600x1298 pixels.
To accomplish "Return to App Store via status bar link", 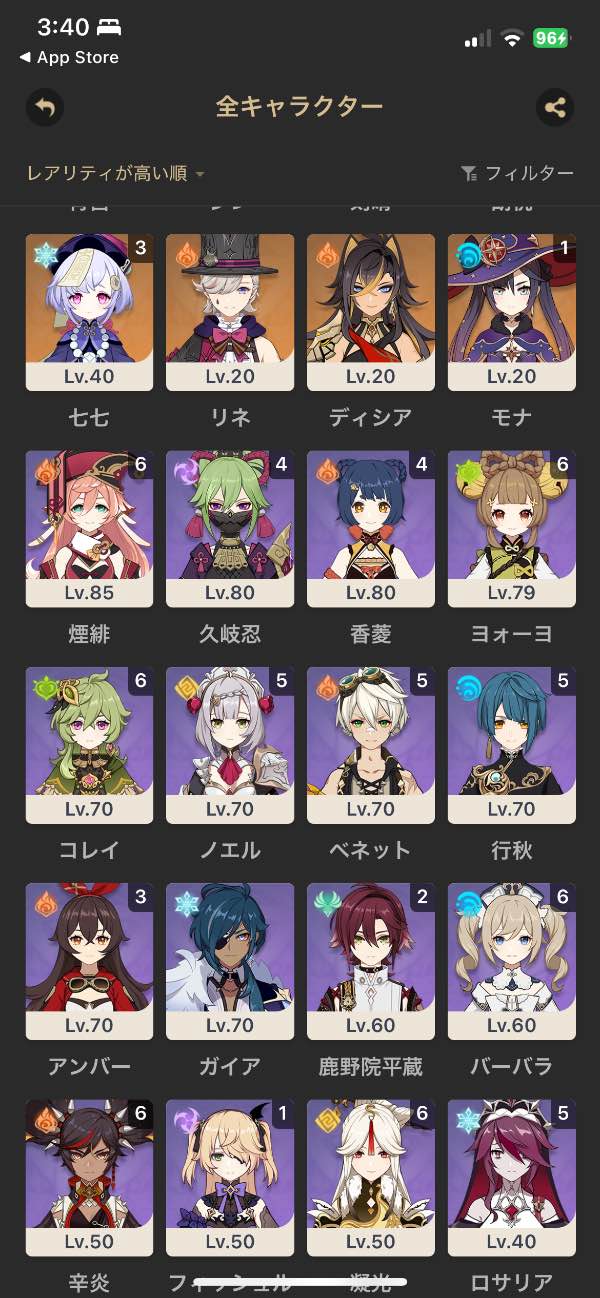I will (x=68, y=58).
